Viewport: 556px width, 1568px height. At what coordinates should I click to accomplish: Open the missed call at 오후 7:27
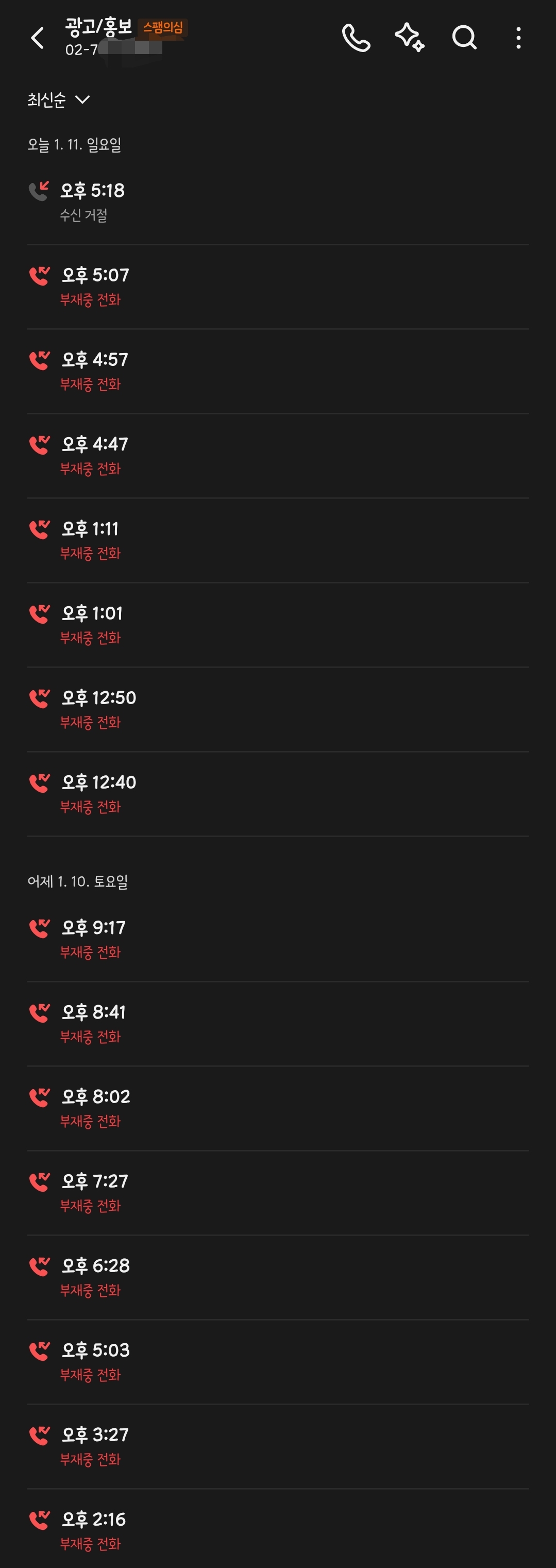277,1193
